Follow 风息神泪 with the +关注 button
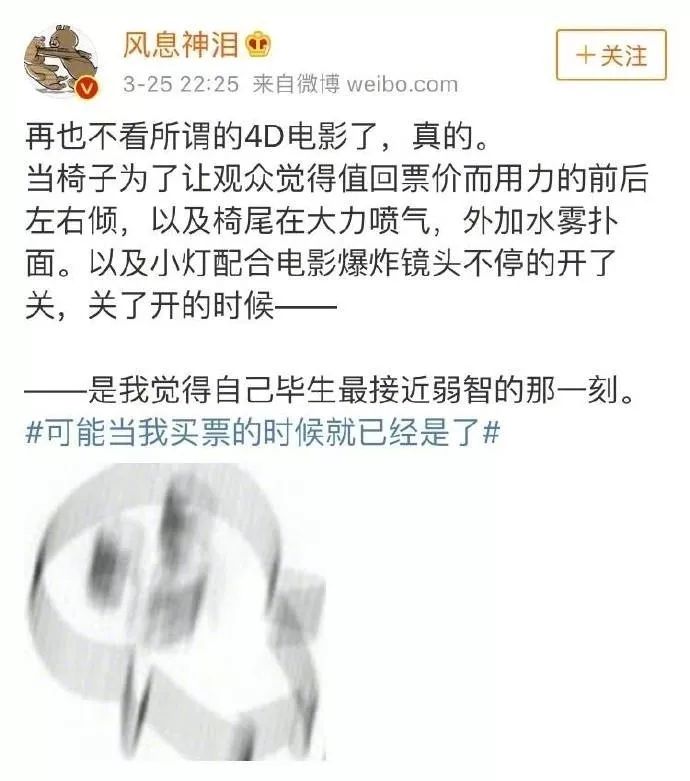 (611, 55)
